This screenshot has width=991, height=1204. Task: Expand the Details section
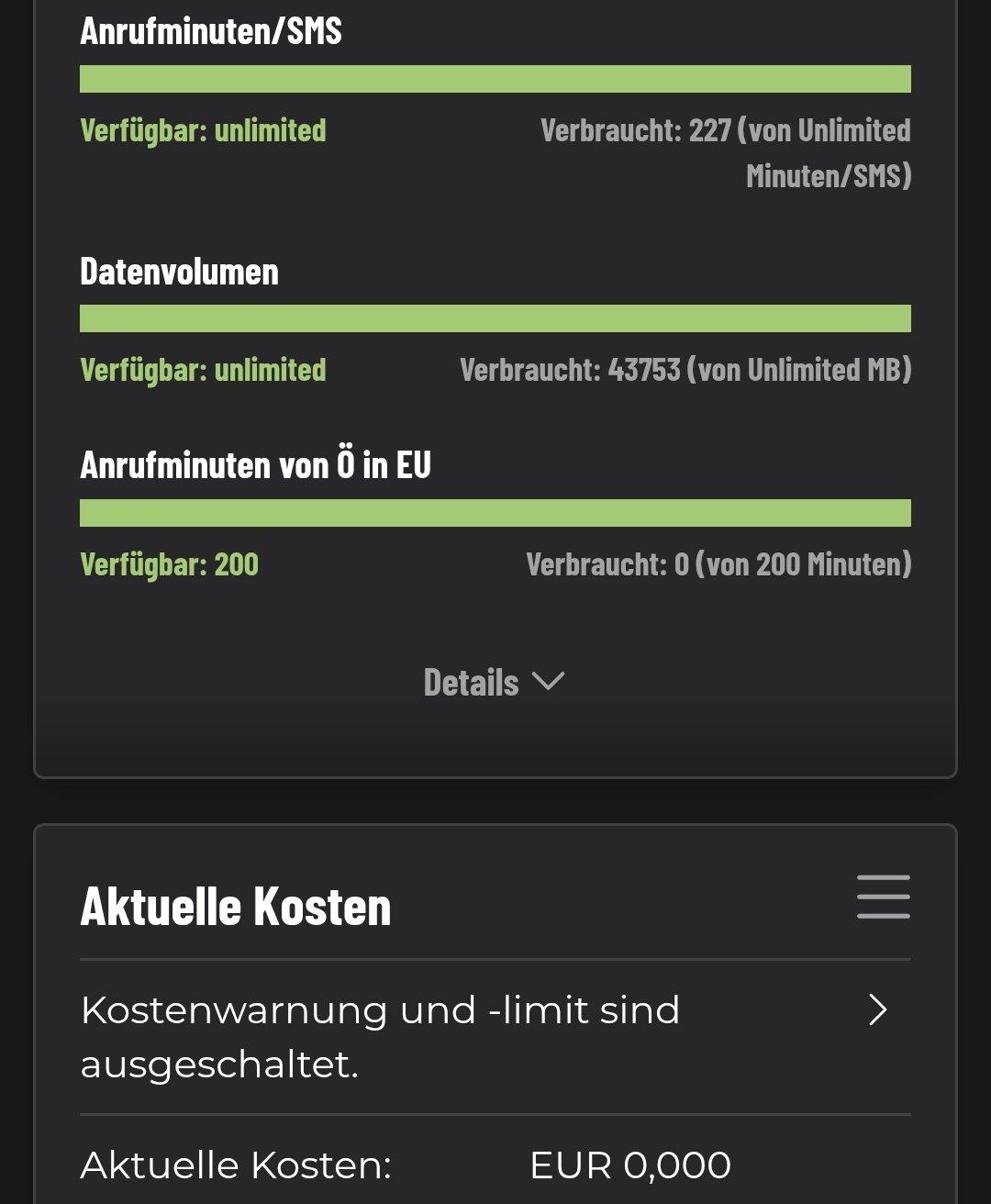pyautogui.click(x=494, y=683)
